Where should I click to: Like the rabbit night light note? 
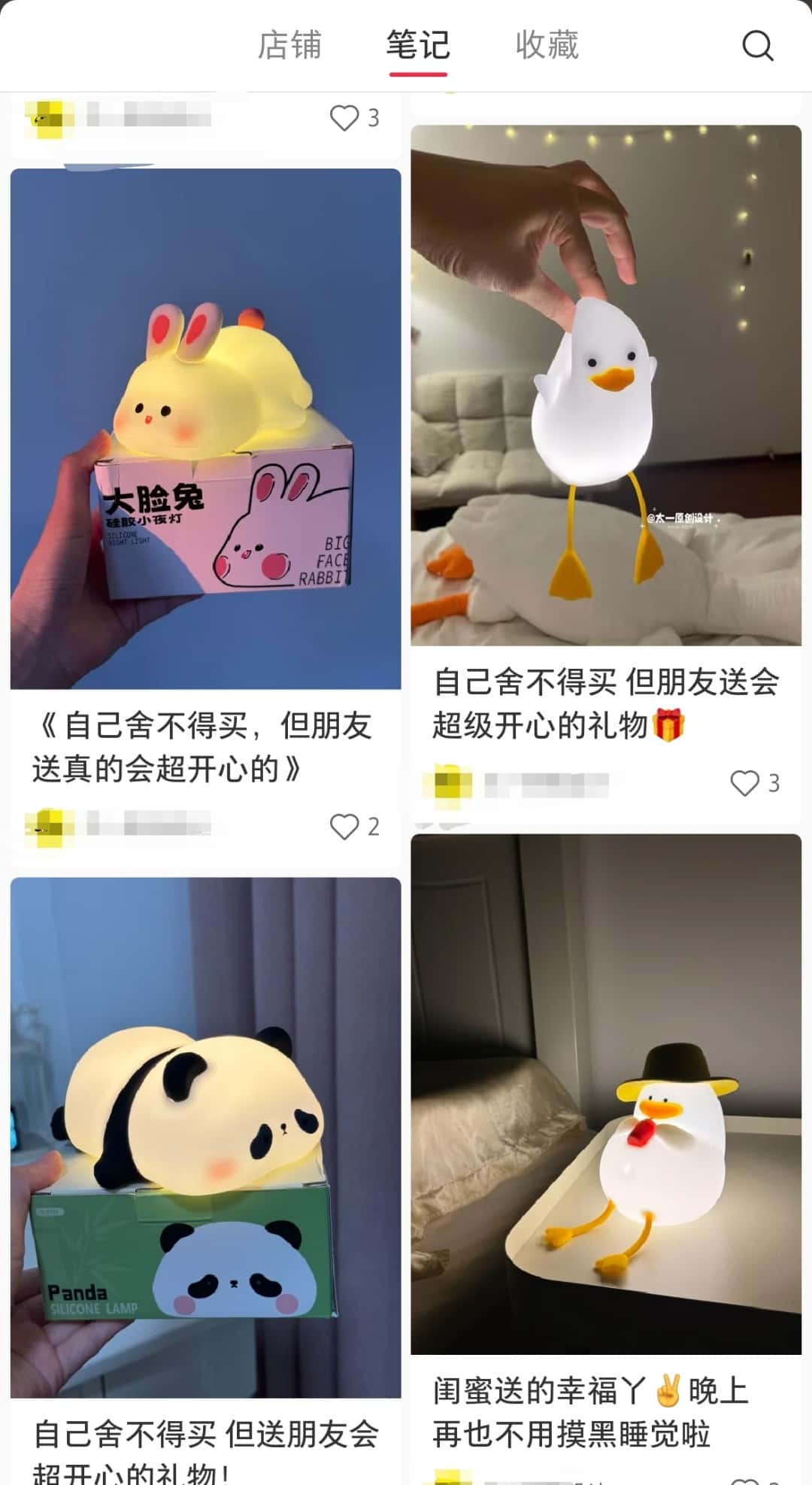pyautogui.click(x=345, y=827)
